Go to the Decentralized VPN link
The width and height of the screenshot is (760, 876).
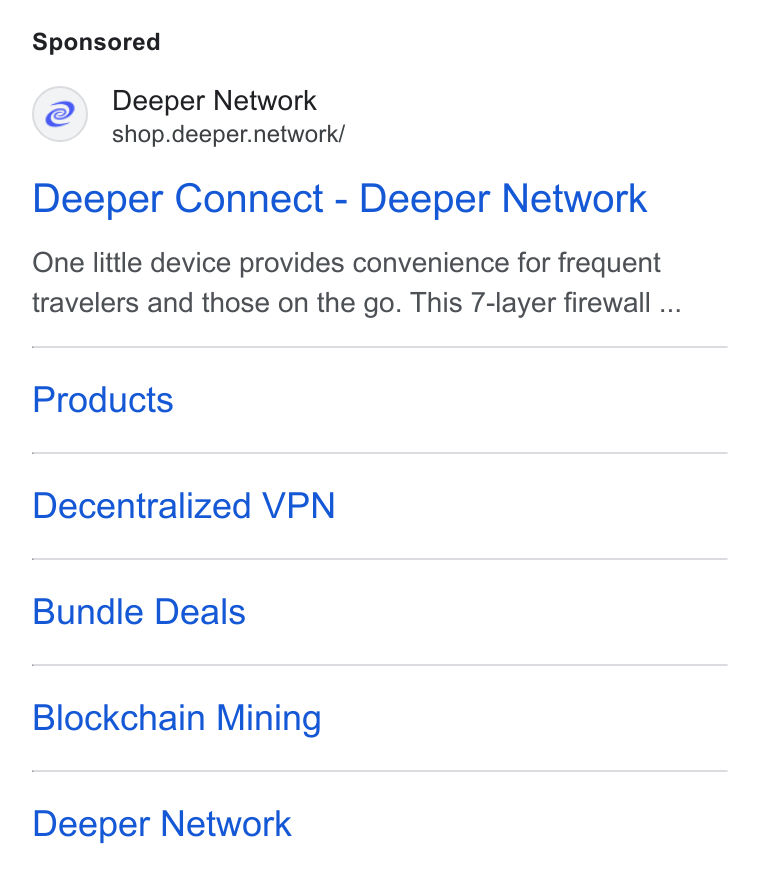[x=184, y=506]
